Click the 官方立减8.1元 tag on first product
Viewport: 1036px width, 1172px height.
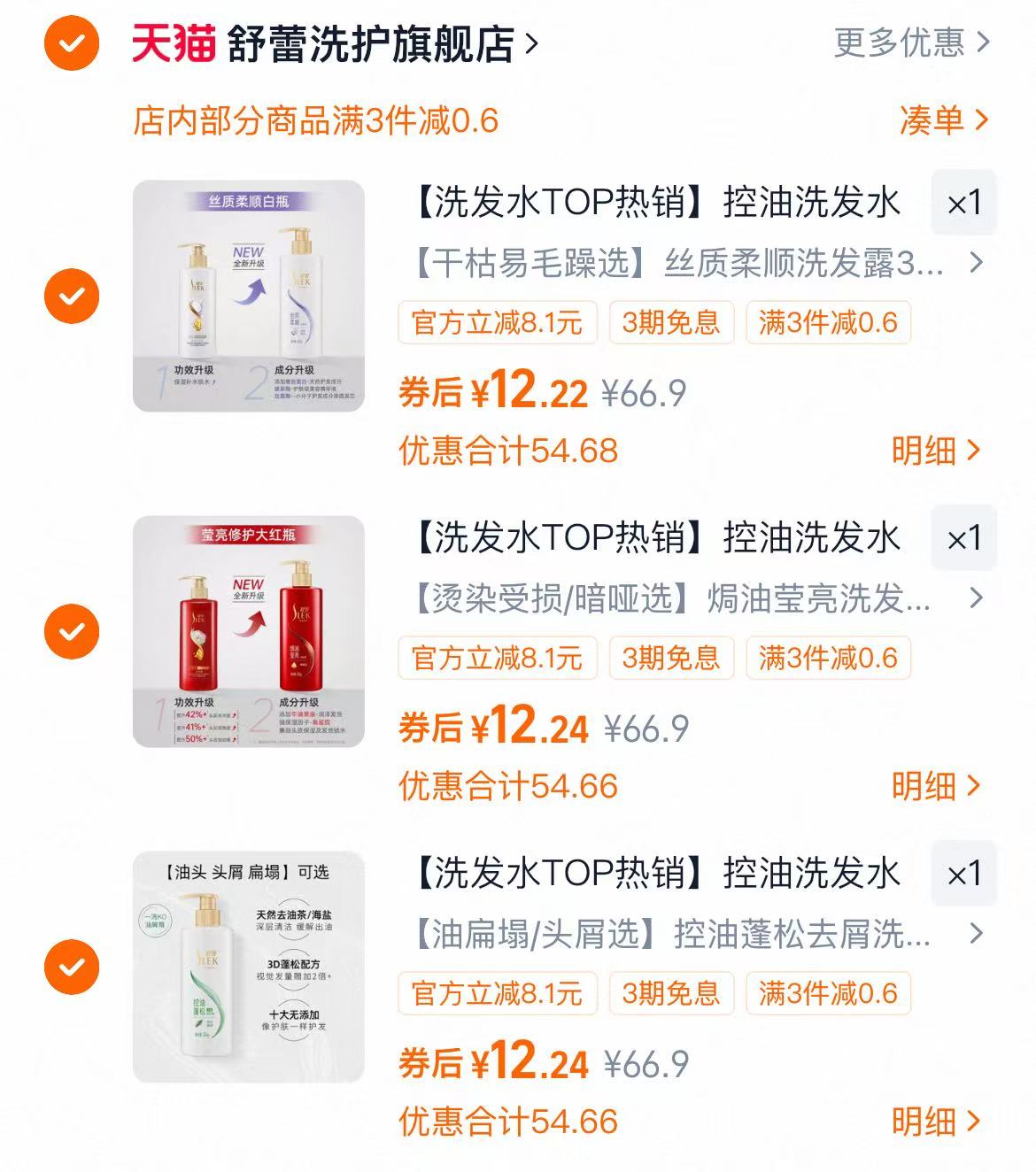pyautogui.click(x=498, y=325)
